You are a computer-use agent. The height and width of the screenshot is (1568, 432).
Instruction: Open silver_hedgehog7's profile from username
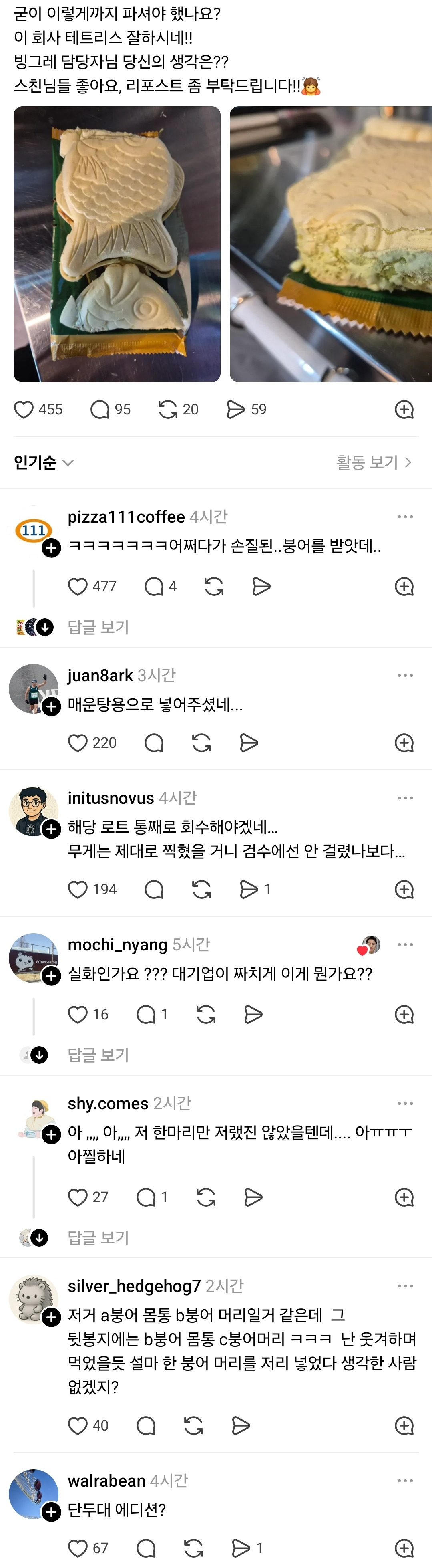[134, 1286]
